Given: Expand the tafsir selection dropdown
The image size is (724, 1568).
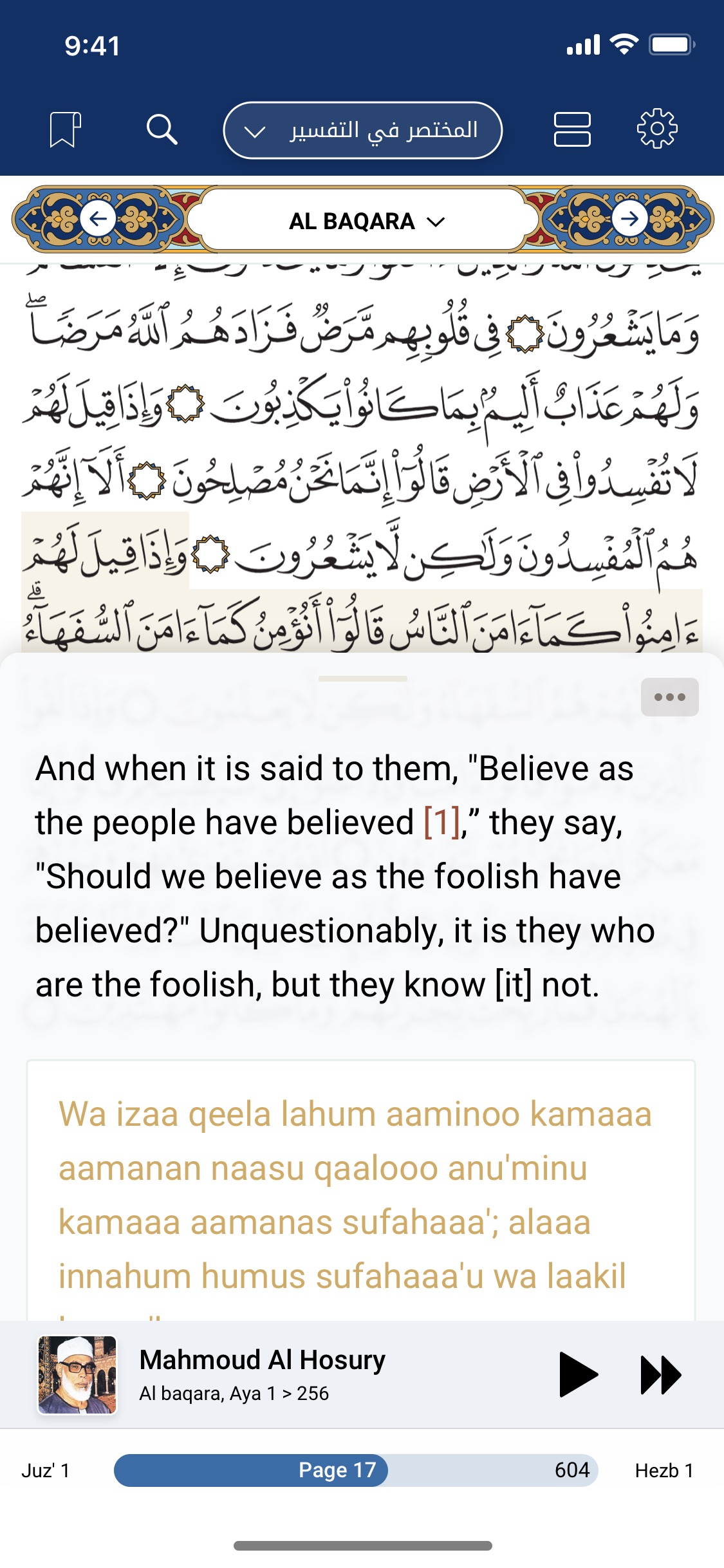Looking at the screenshot, I should click(362, 131).
